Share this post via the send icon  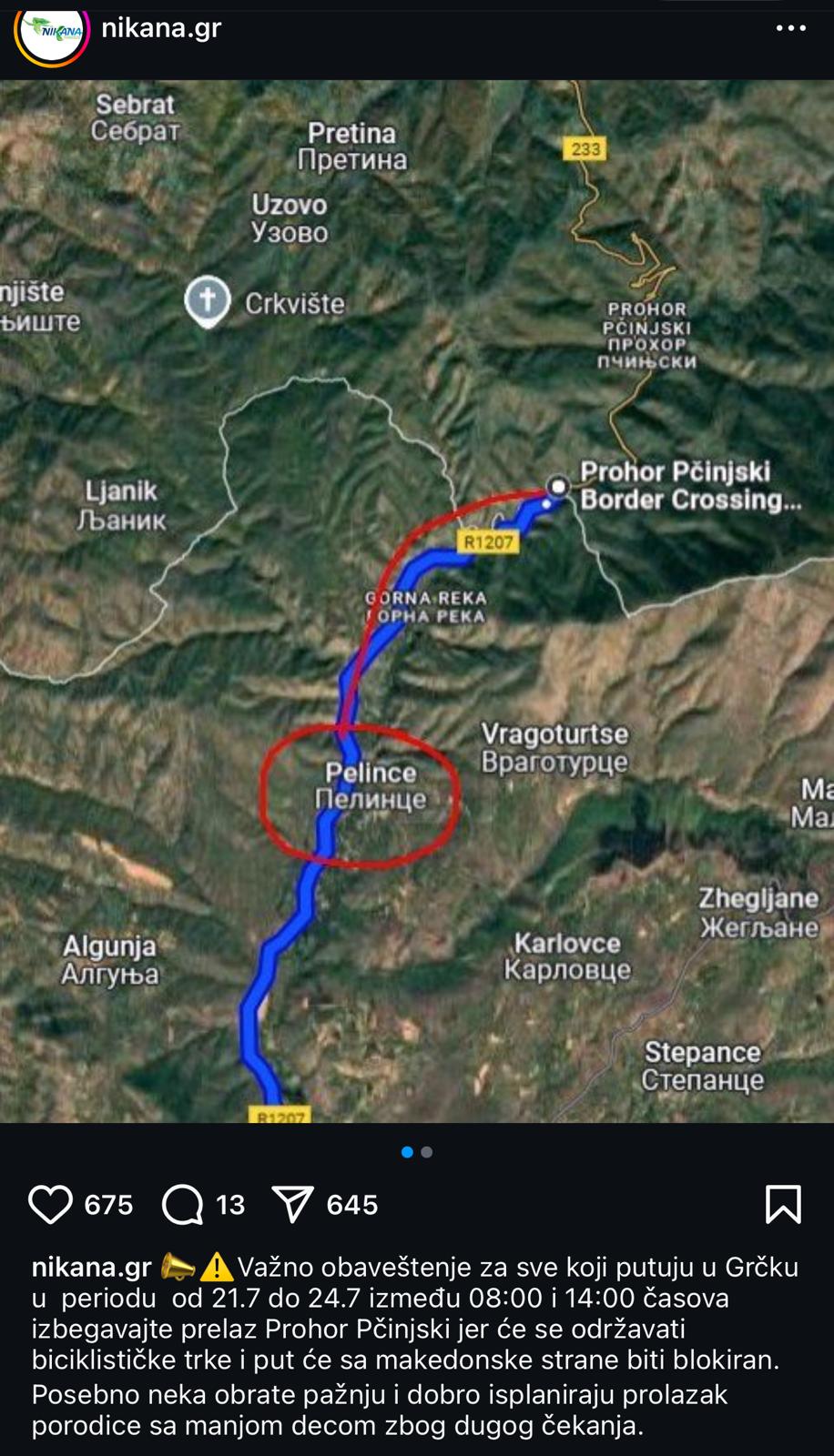(293, 1205)
